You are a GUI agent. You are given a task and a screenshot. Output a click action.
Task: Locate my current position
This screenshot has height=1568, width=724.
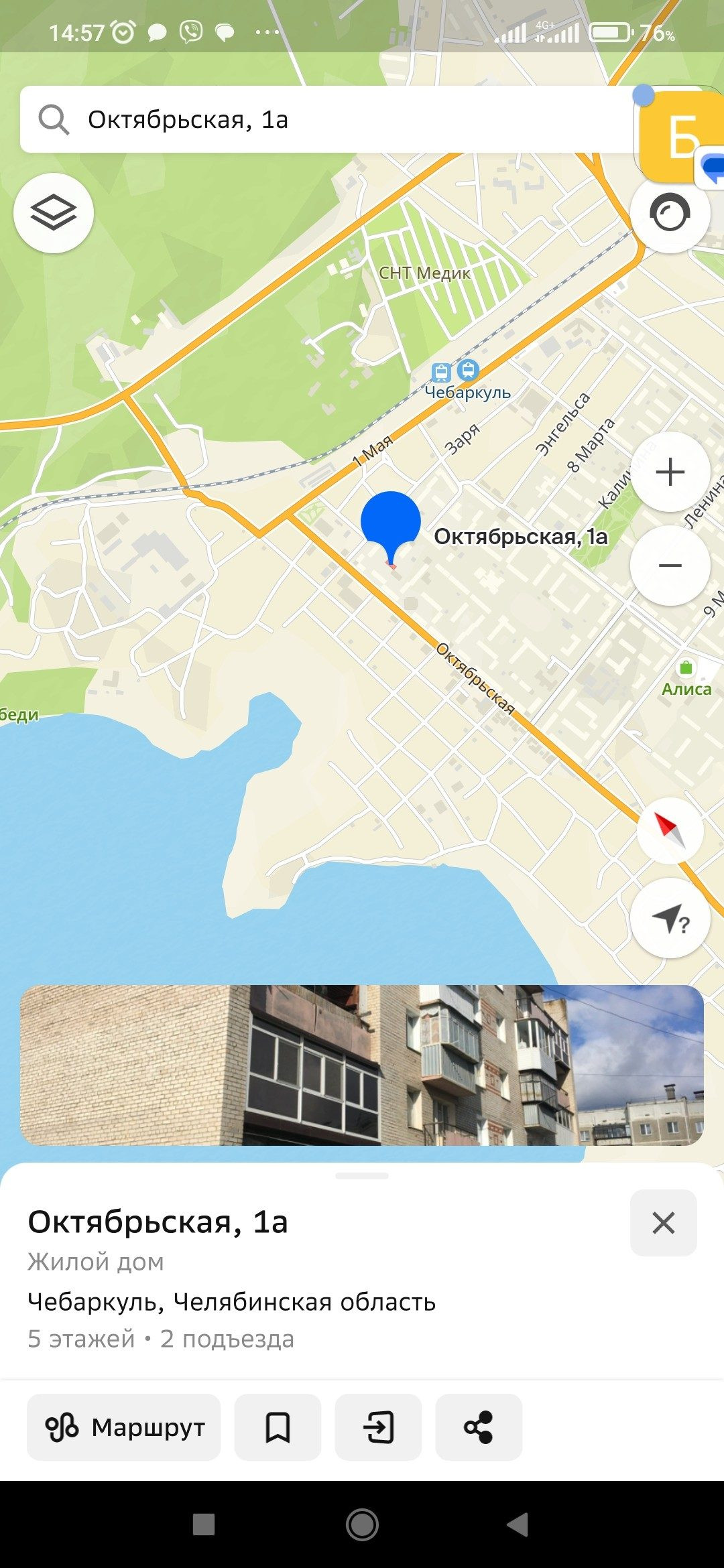[x=670, y=919]
